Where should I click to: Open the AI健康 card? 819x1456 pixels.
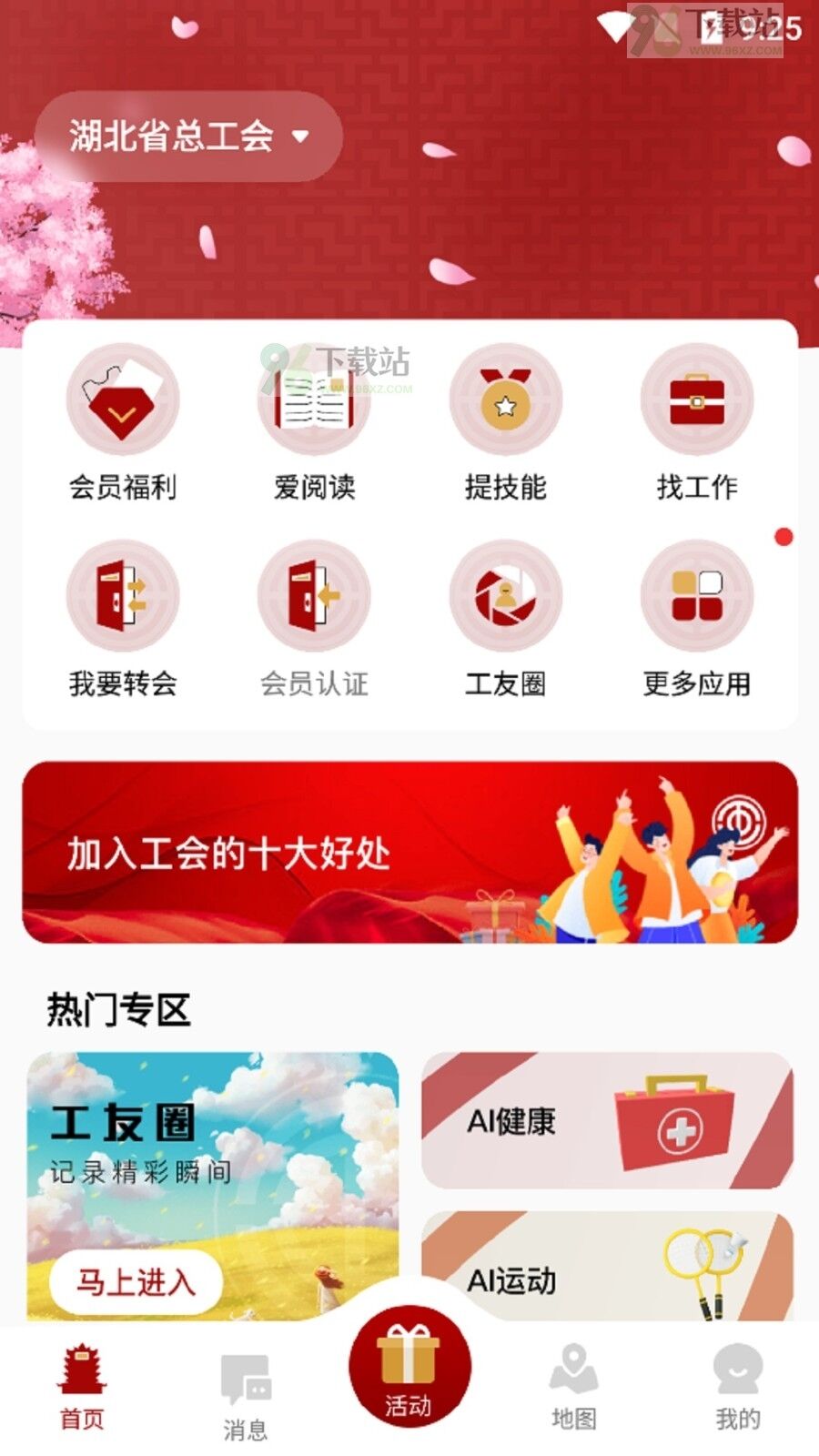click(x=607, y=1120)
